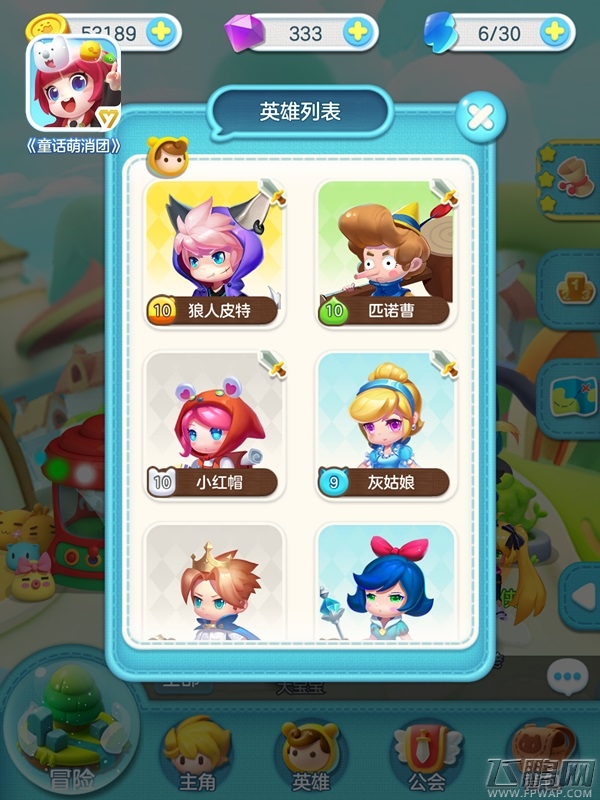Open the crowned prince hero card
The width and height of the screenshot is (600, 800).
(x=214, y=585)
